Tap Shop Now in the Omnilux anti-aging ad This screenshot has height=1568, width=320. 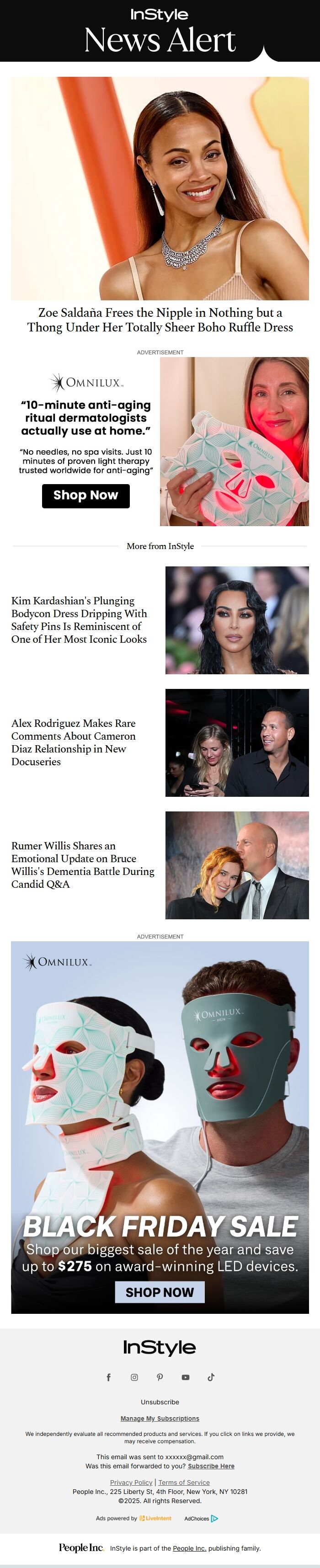[86, 496]
